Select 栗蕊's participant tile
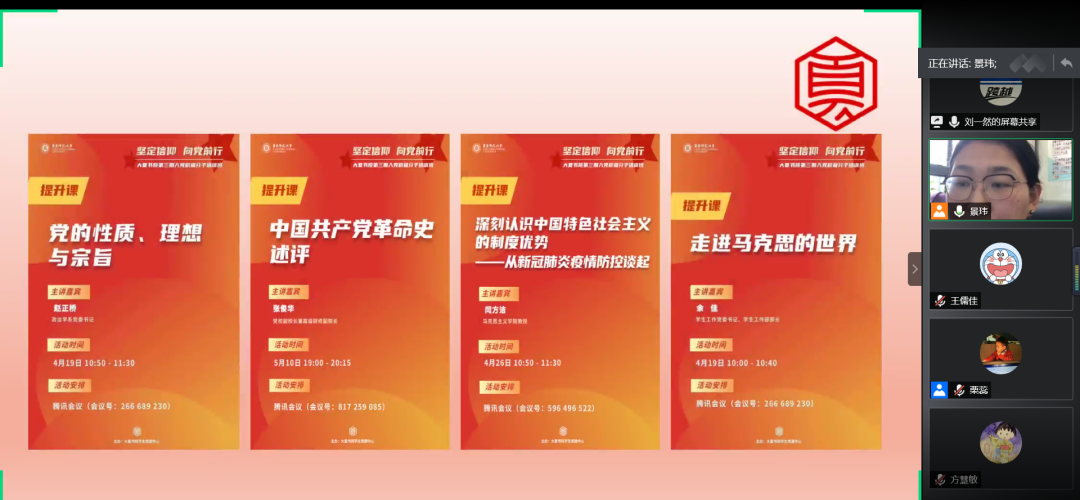Screen dimensions: 1080x500 pyautogui.click(x=1000, y=358)
